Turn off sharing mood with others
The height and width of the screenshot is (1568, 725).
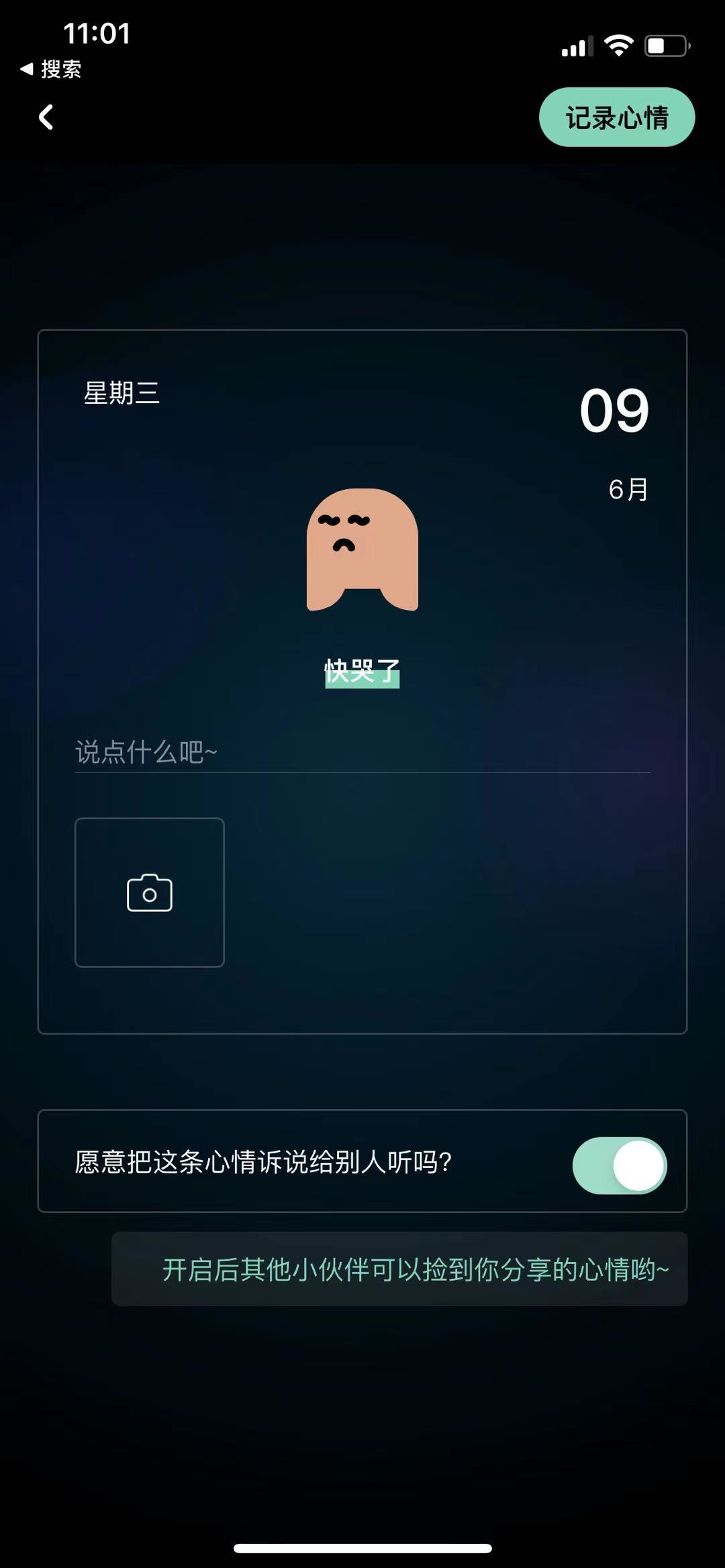(x=619, y=1165)
